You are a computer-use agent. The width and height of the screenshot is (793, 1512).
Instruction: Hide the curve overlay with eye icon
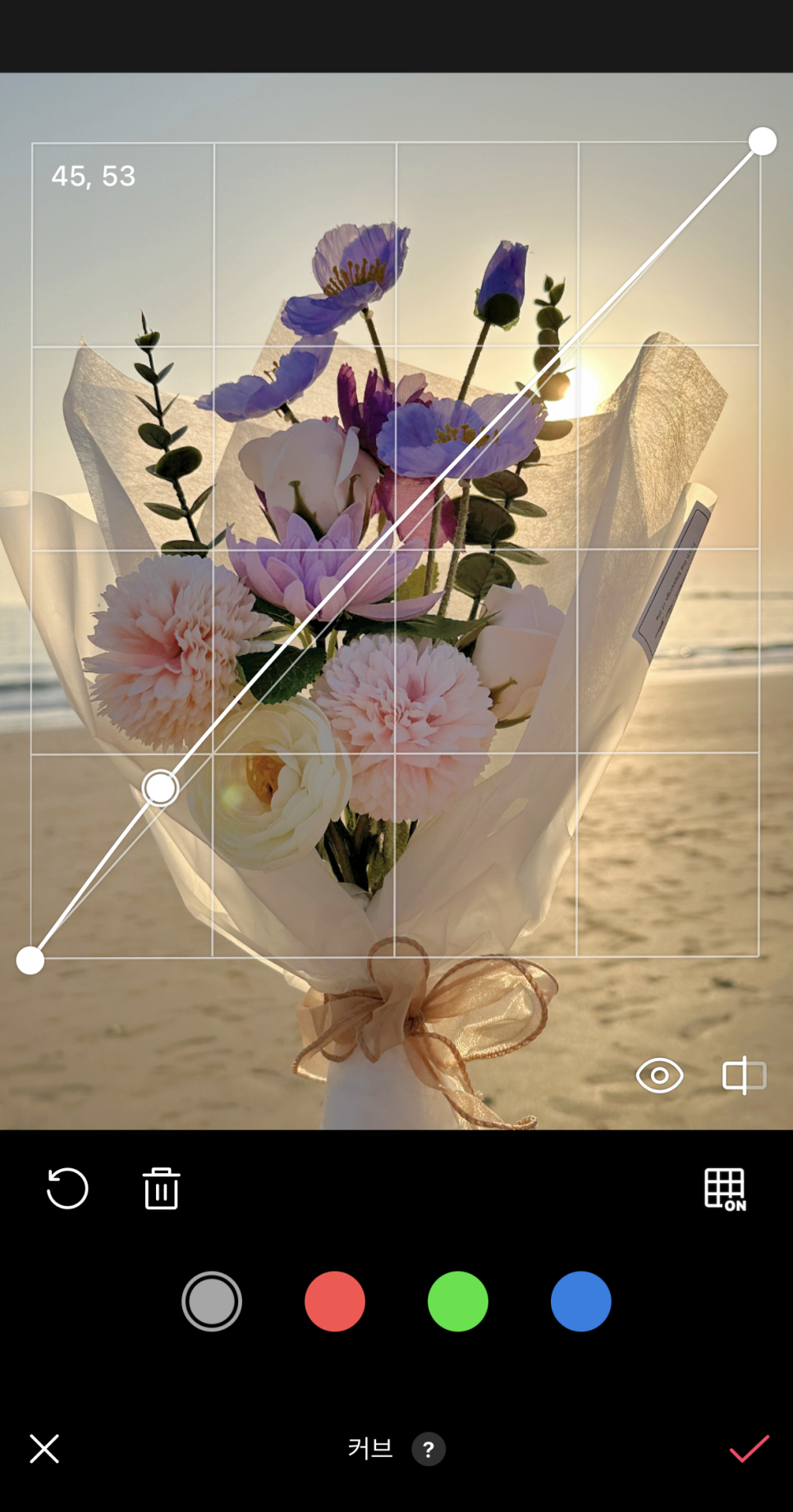[x=659, y=1075]
